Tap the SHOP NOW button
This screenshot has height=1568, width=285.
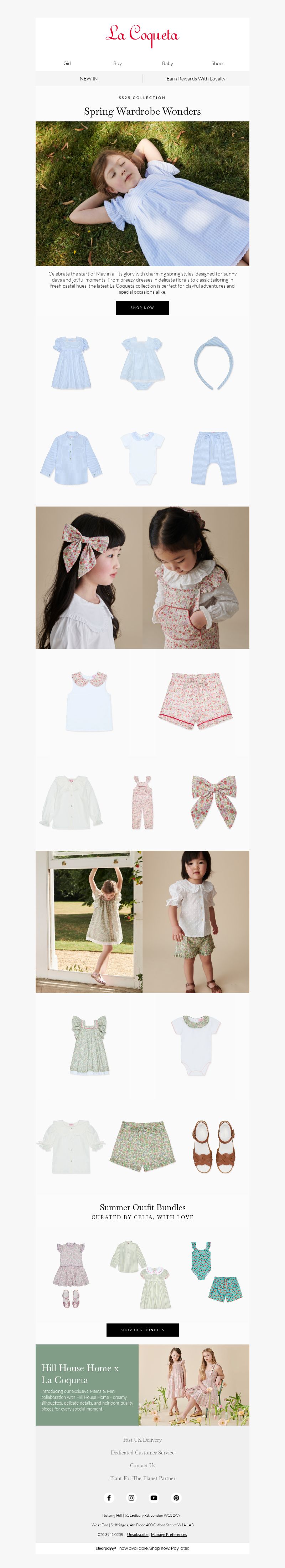point(142,308)
